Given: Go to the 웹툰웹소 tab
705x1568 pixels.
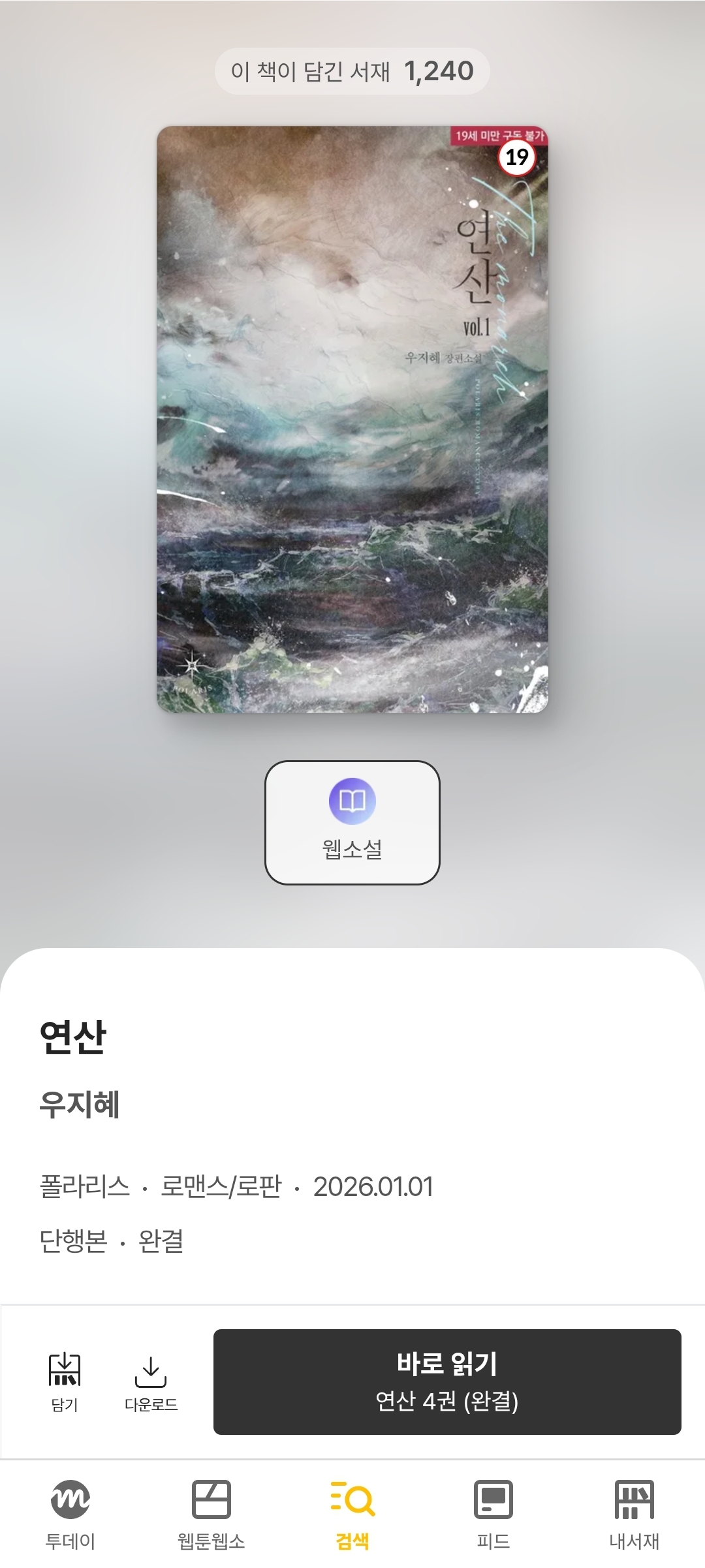Looking at the screenshot, I should pyautogui.click(x=211, y=1514).
